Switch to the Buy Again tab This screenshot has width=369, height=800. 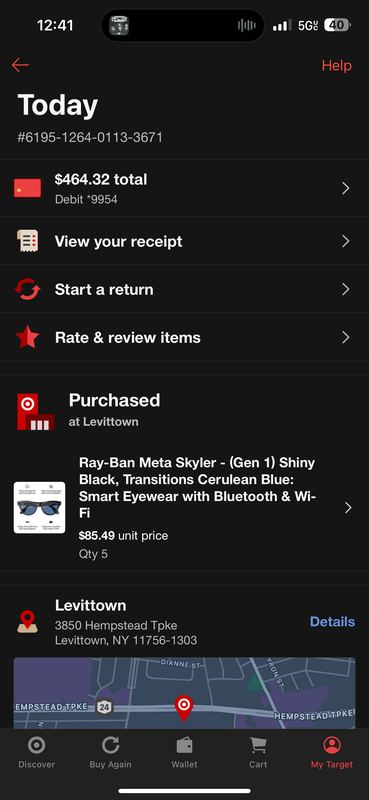(110, 753)
